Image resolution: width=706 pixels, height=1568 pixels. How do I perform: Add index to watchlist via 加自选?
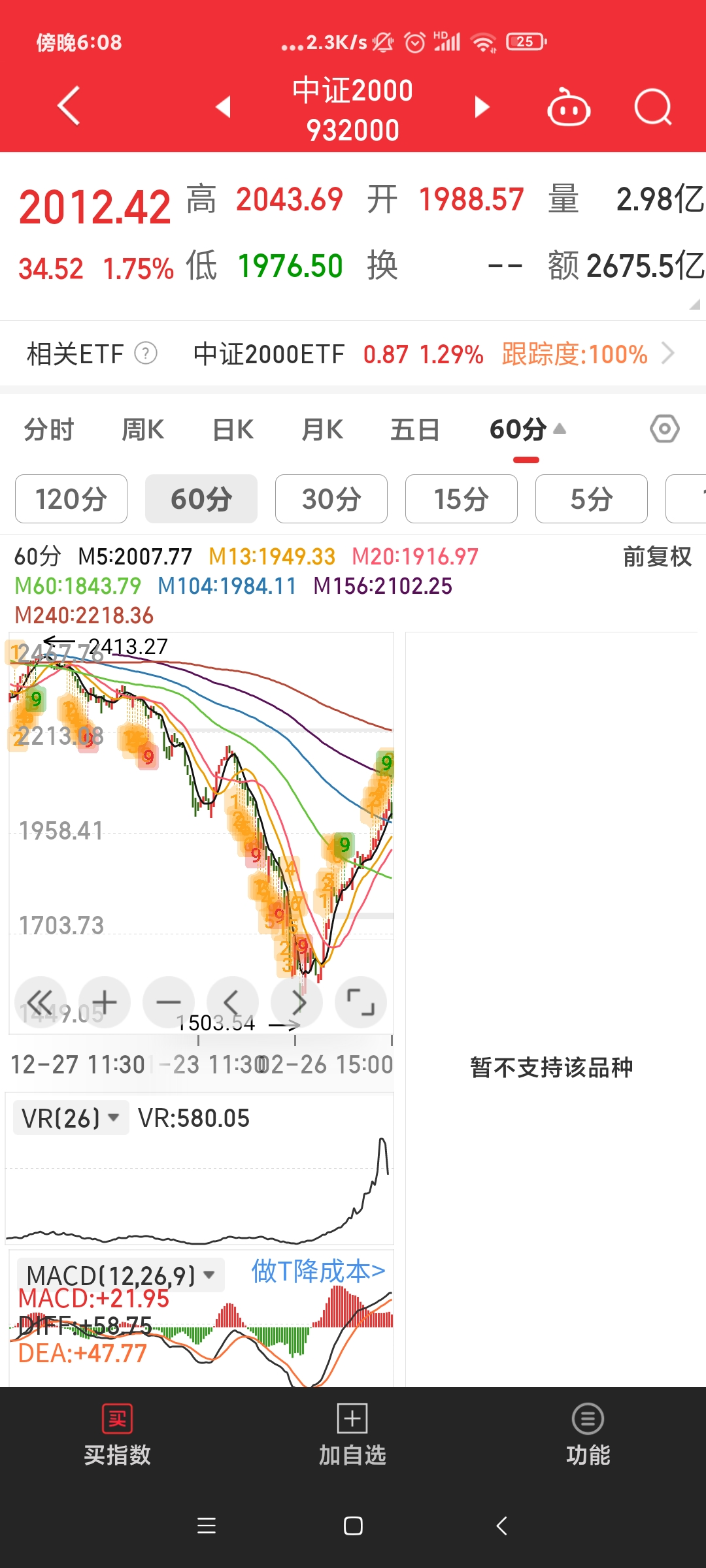point(352,1435)
